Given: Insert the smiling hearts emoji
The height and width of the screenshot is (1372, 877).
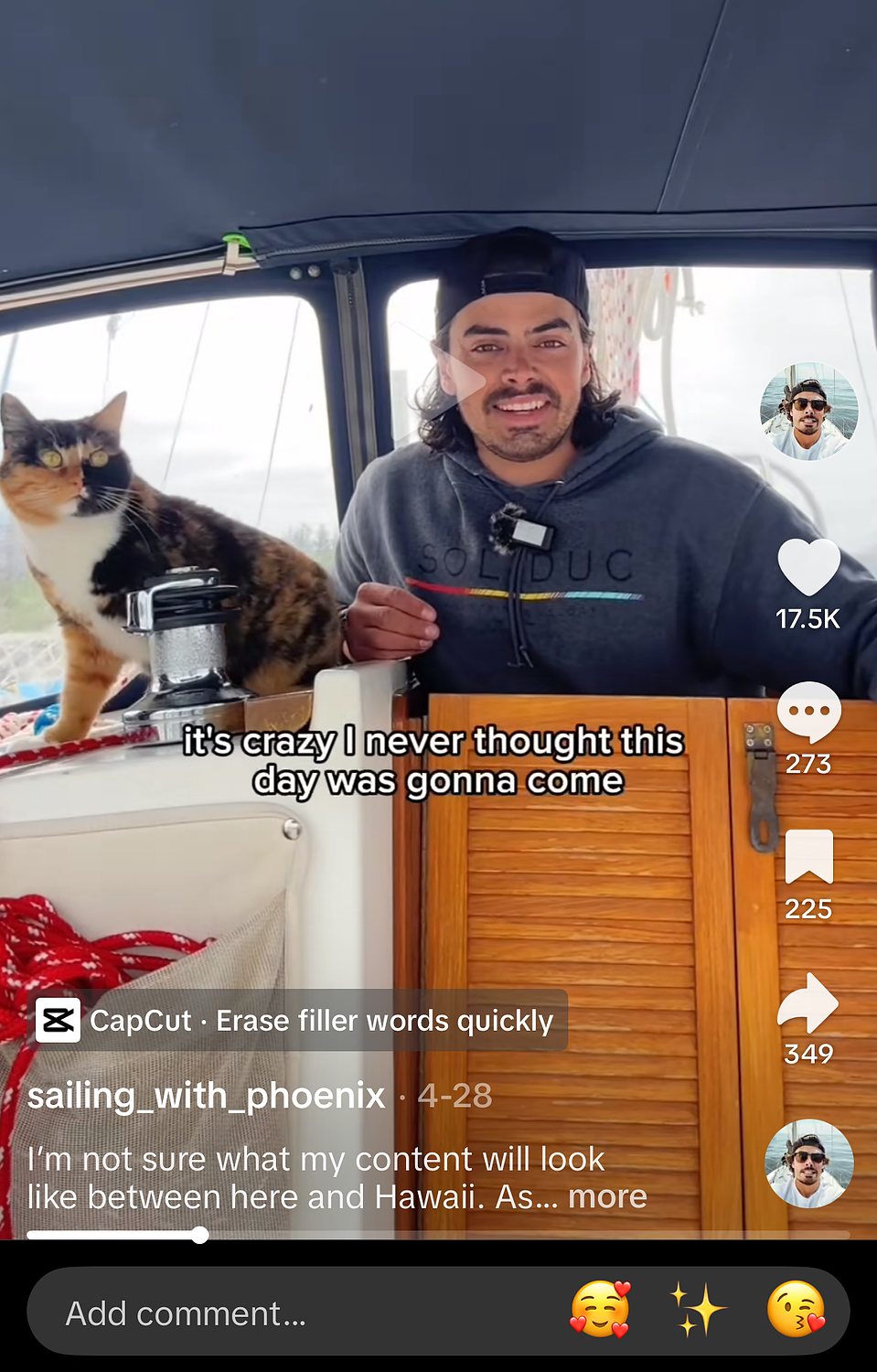Looking at the screenshot, I should pos(600,1310).
